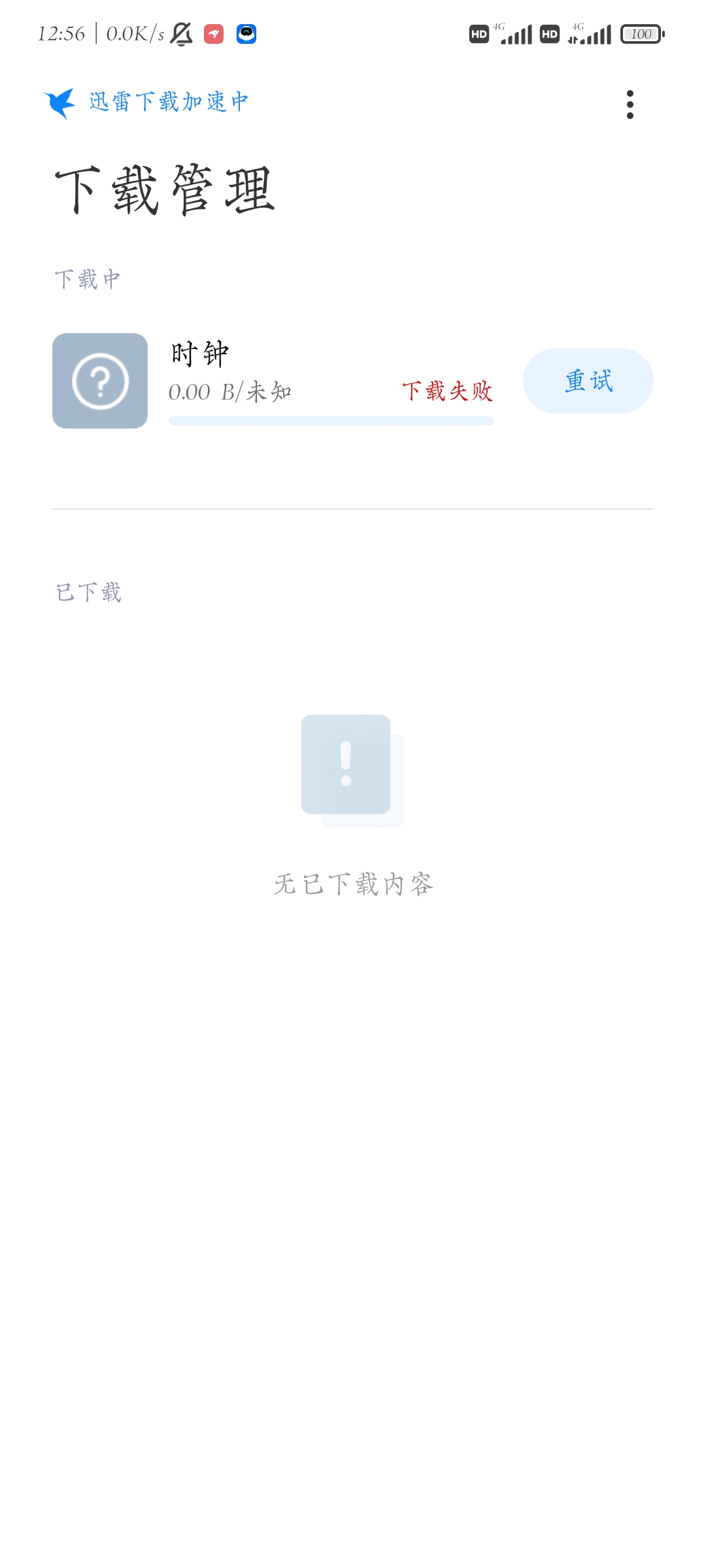Tap 重试 to retry the 时钟 download
This screenshot has height=1568, width=706.
[588, 381]
